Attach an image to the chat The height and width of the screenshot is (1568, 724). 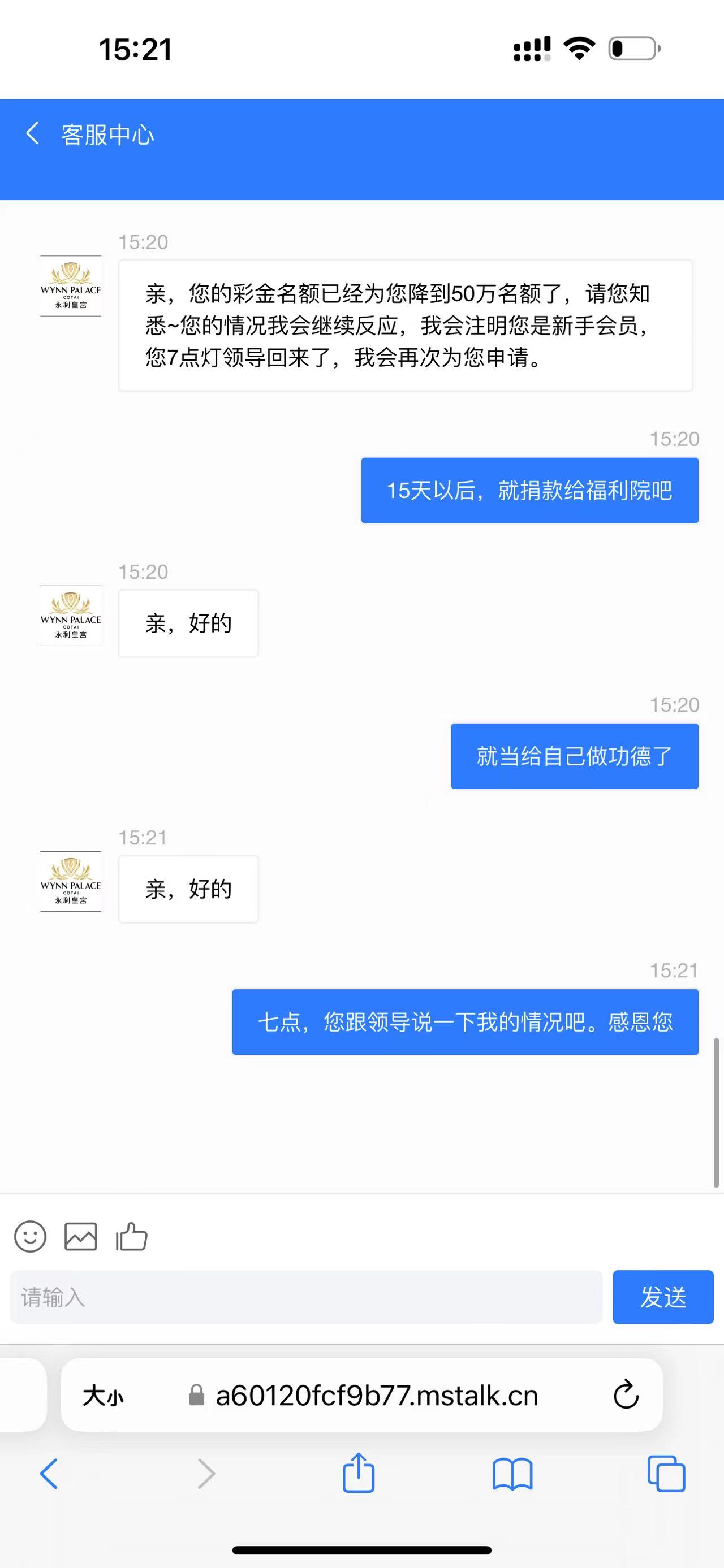[80, 1236]
